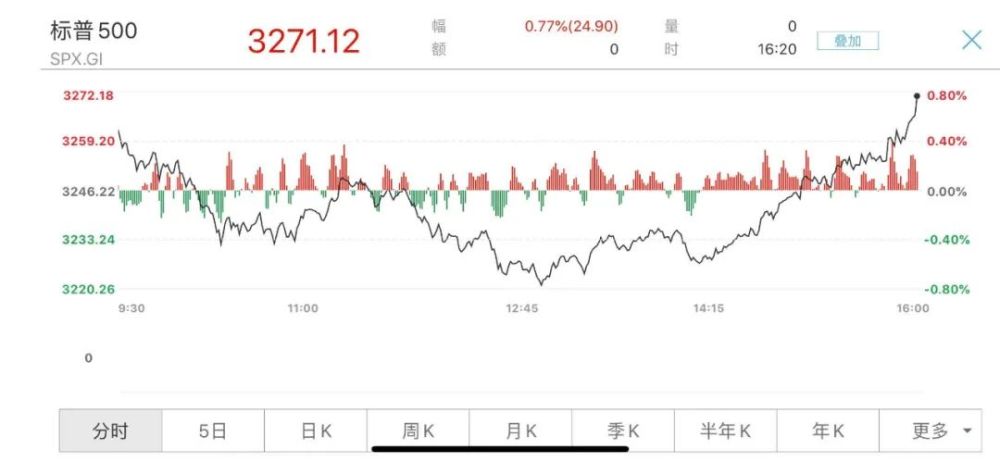Close the 标普500 chart view
The height and width of the screenshot is (462, 1000).
click(x=971, y=40)
